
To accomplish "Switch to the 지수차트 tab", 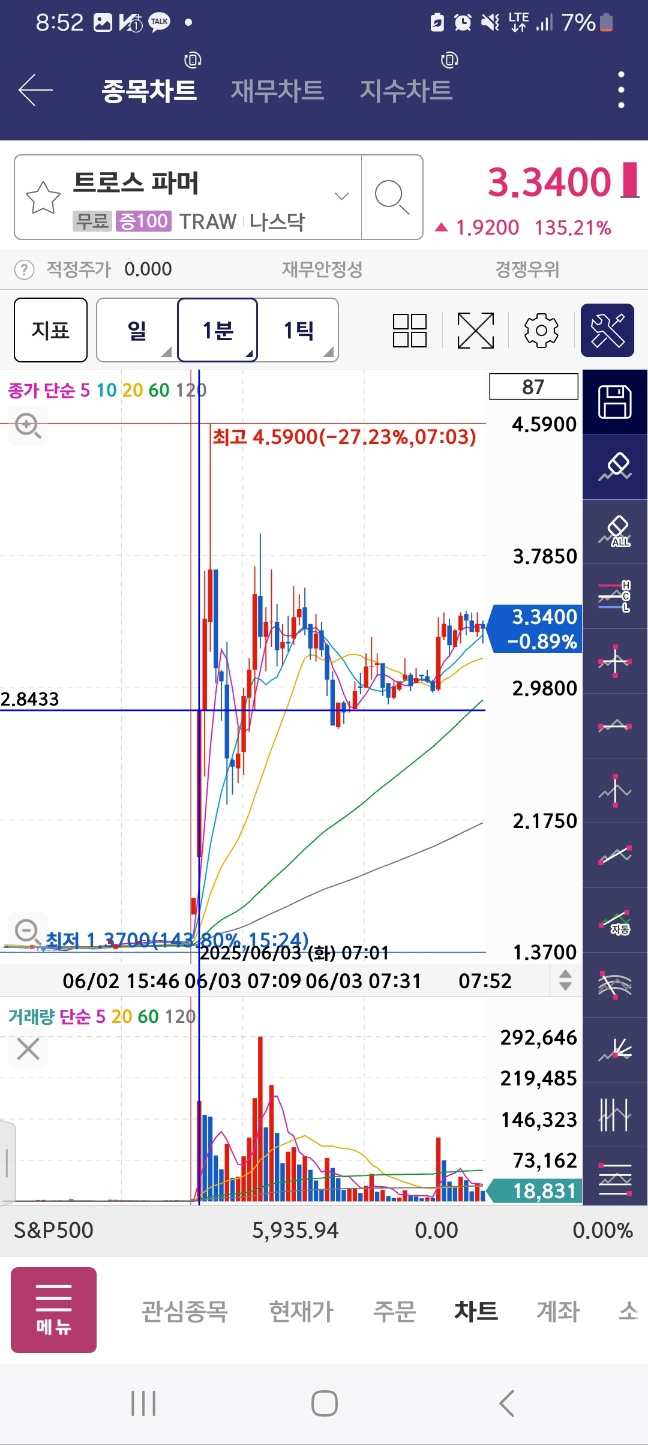I will [x=406, y=91].
